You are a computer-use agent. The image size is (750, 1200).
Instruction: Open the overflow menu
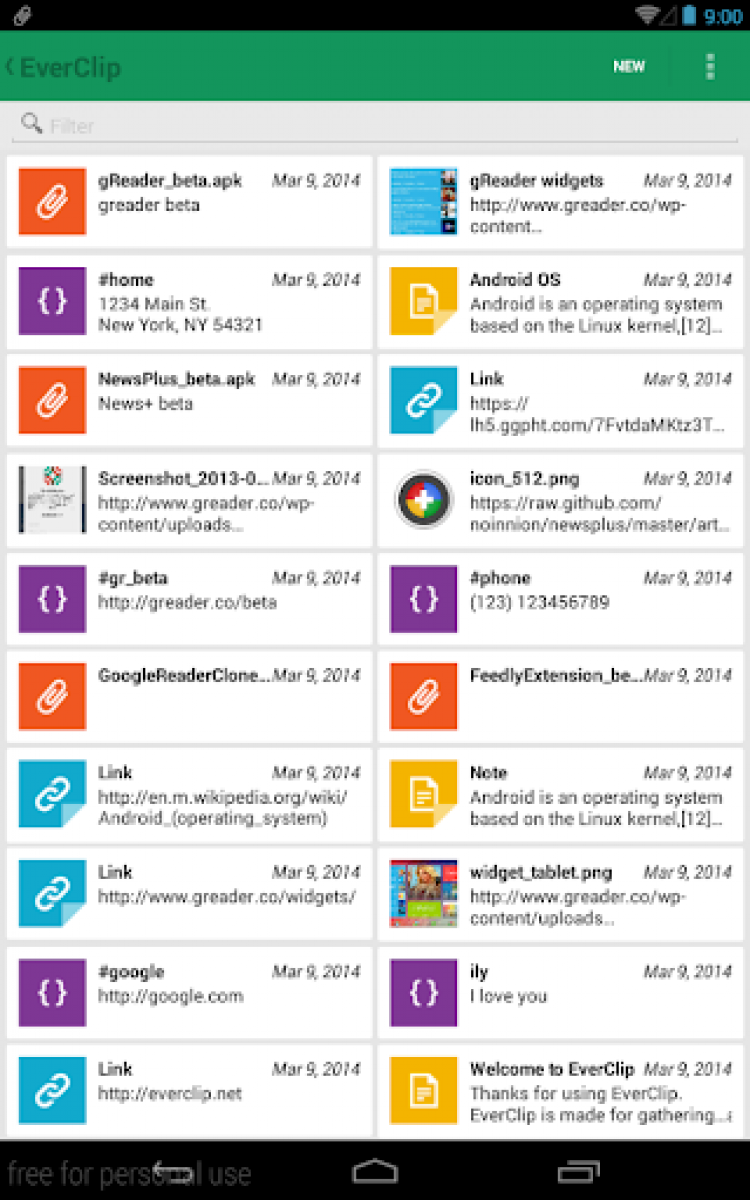(x=710, y=67)
